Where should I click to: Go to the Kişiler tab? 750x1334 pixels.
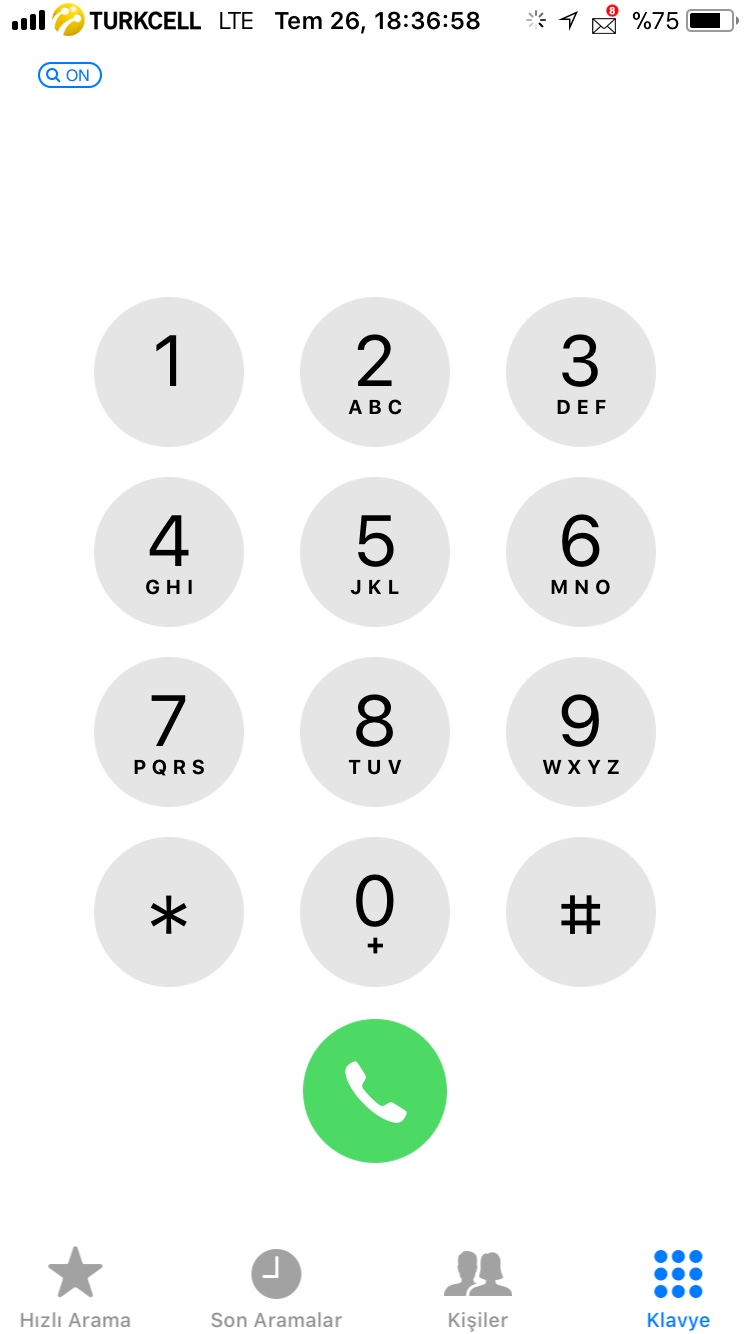[478, 1287]
